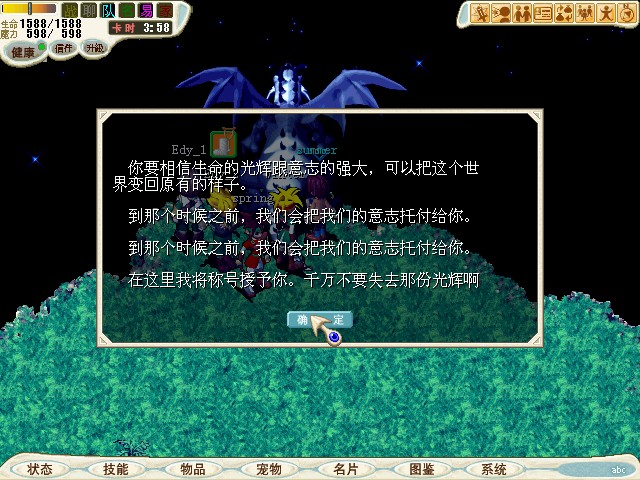Open the 信件 mail button
This screenshot has width=640, height=480.
(x=63, y=48)
